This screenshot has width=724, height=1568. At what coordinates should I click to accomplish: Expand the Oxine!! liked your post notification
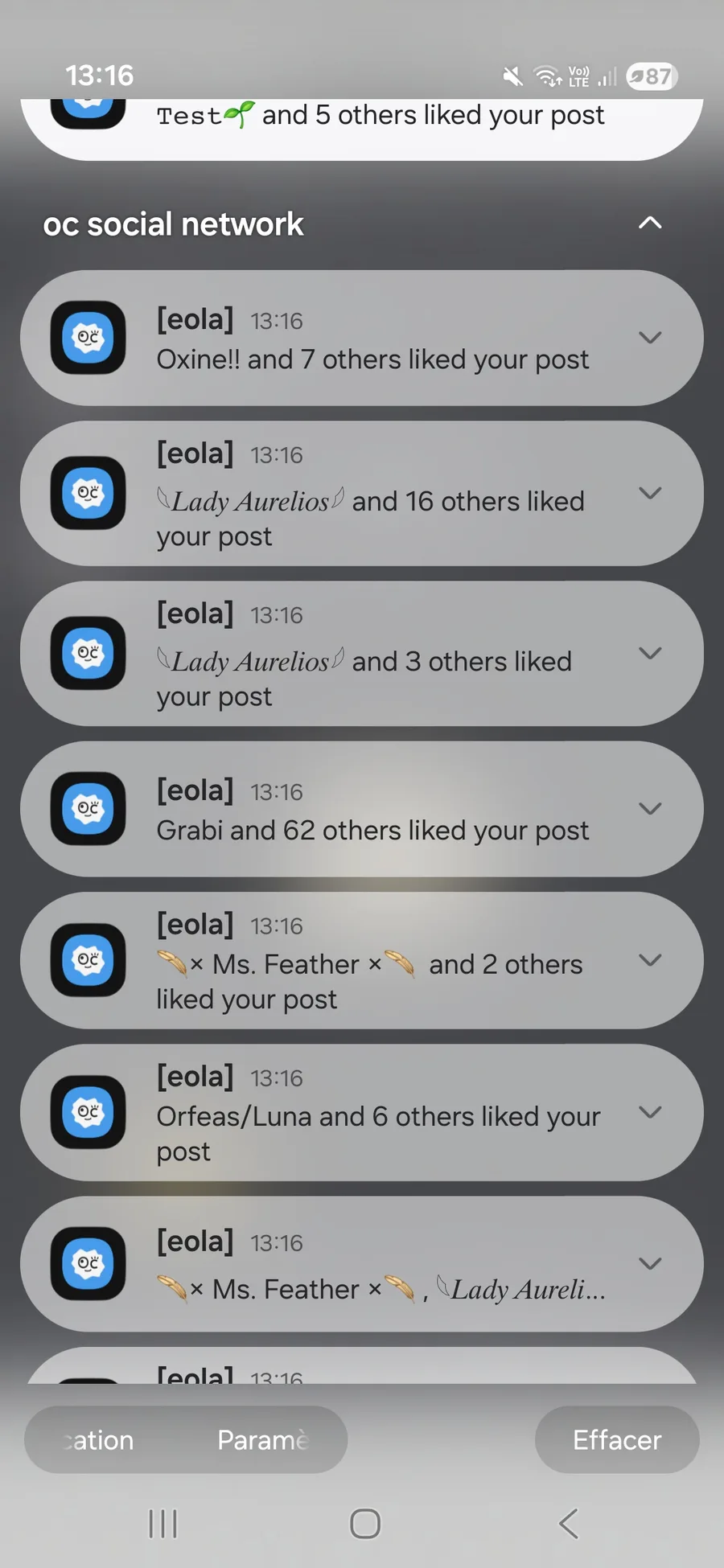650,338
